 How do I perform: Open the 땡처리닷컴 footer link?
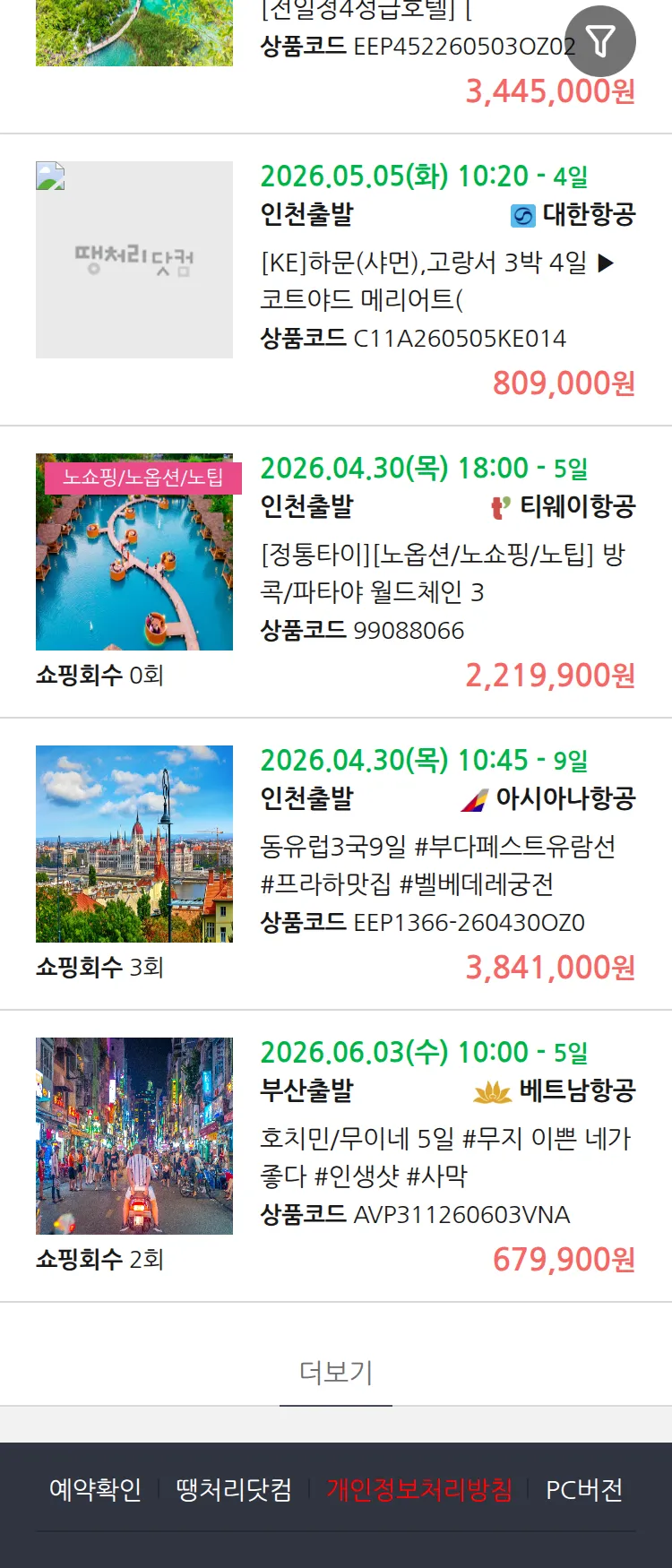click(x=234, y=1489)
